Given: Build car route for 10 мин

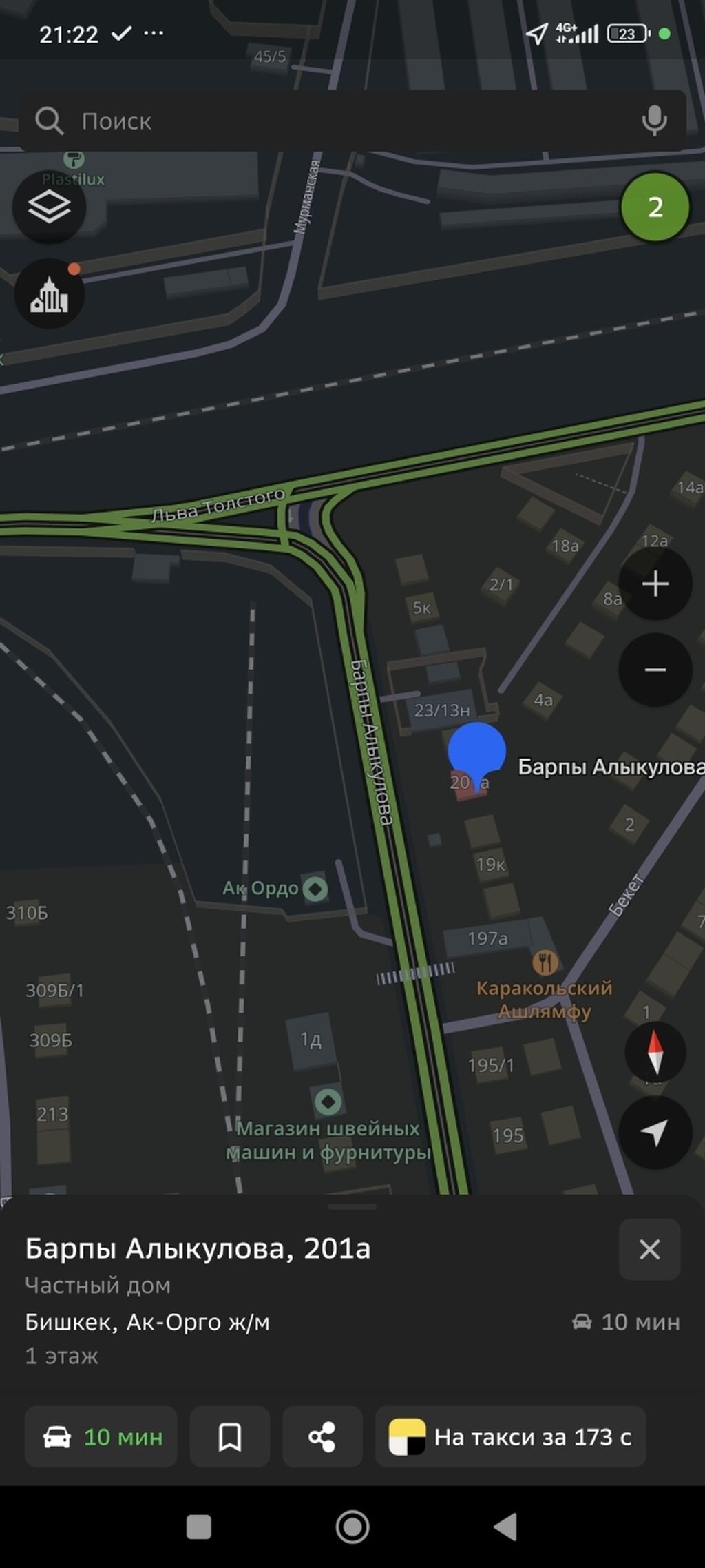Looking at the screenshot, I should point(101,1437).
